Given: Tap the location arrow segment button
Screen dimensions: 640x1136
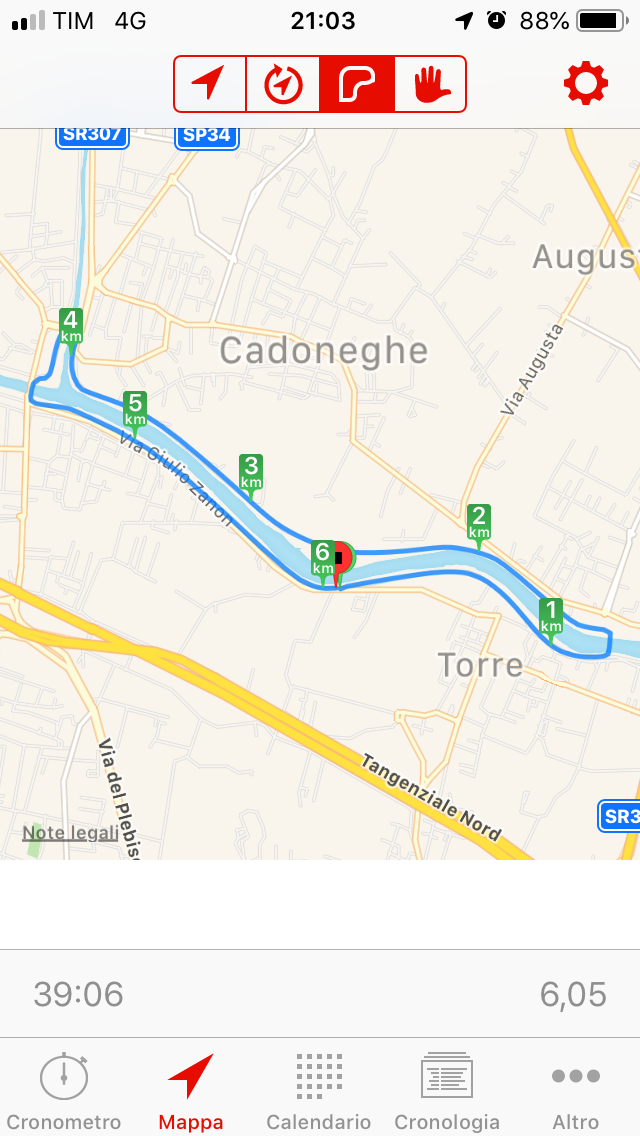Looking at the screenshot, I should (210, 84).
